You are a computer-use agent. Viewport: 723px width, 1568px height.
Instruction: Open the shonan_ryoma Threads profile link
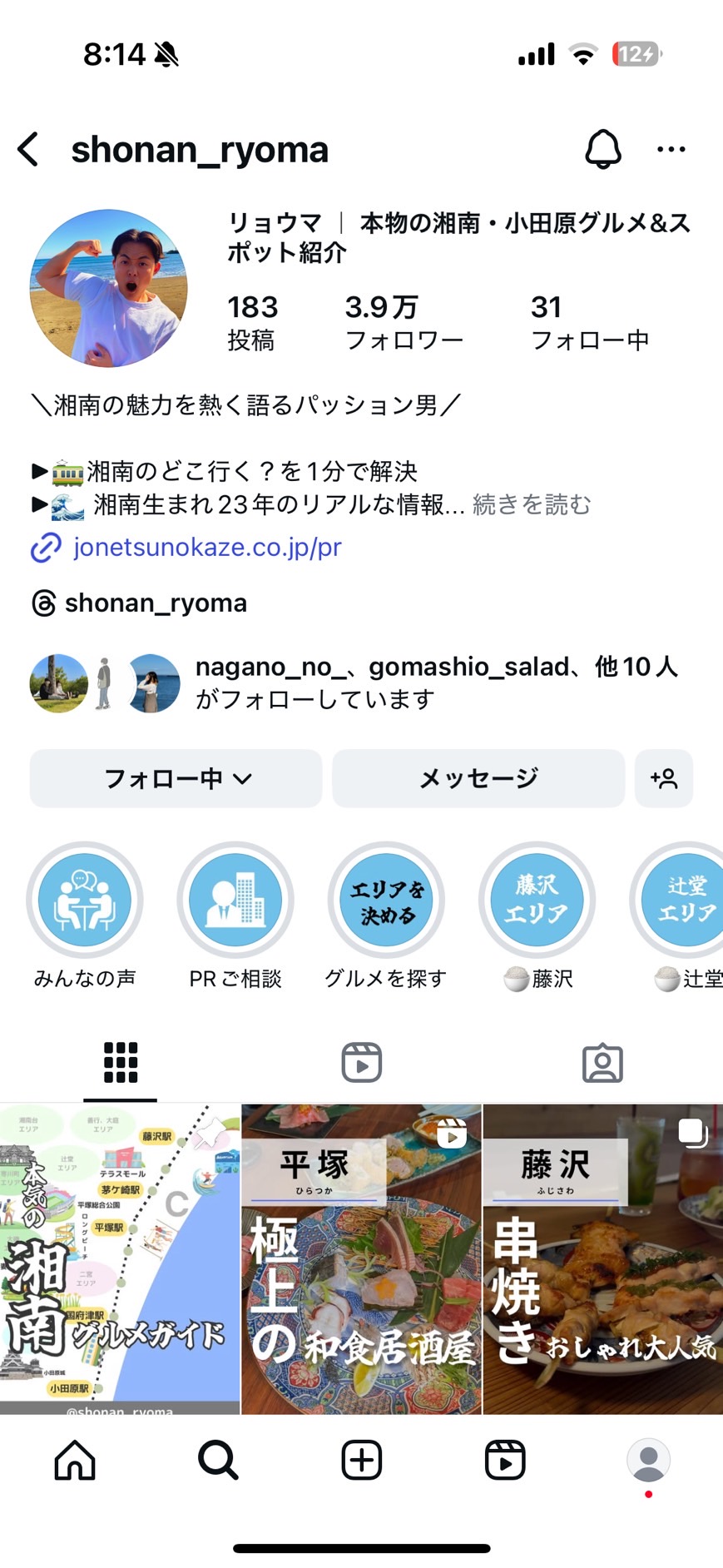pos(155,603)
